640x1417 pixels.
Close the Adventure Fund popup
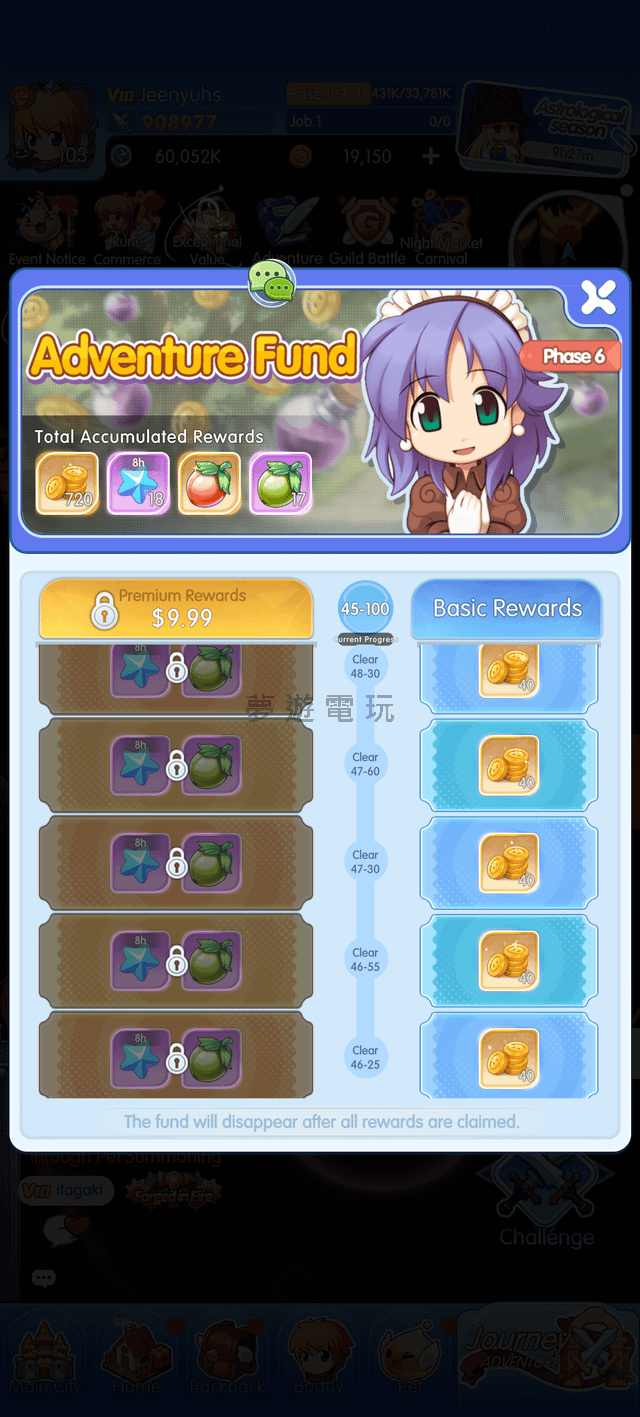pyautogui.click(x=598, y=297)
